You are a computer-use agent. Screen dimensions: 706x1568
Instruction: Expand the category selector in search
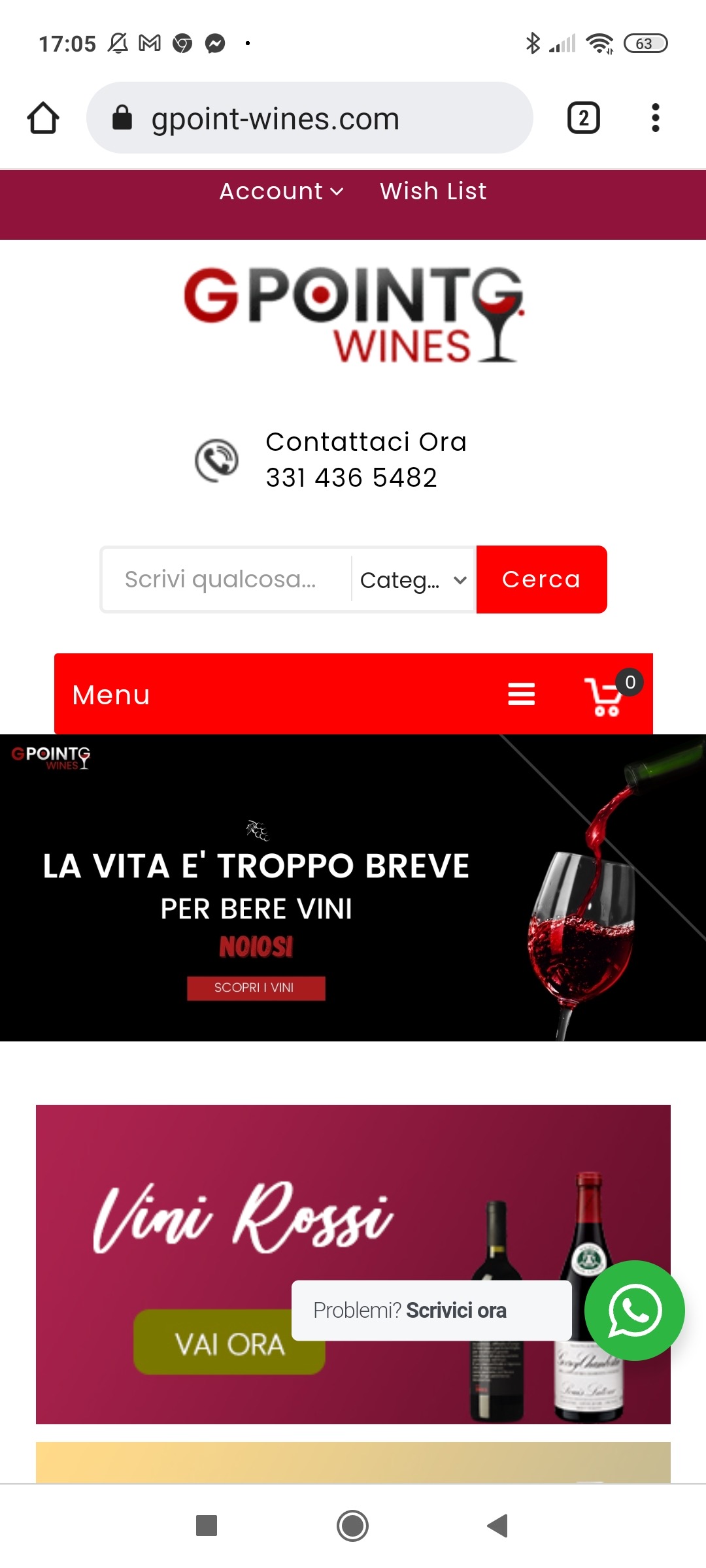pyautogui.click(x=413, y=580)
